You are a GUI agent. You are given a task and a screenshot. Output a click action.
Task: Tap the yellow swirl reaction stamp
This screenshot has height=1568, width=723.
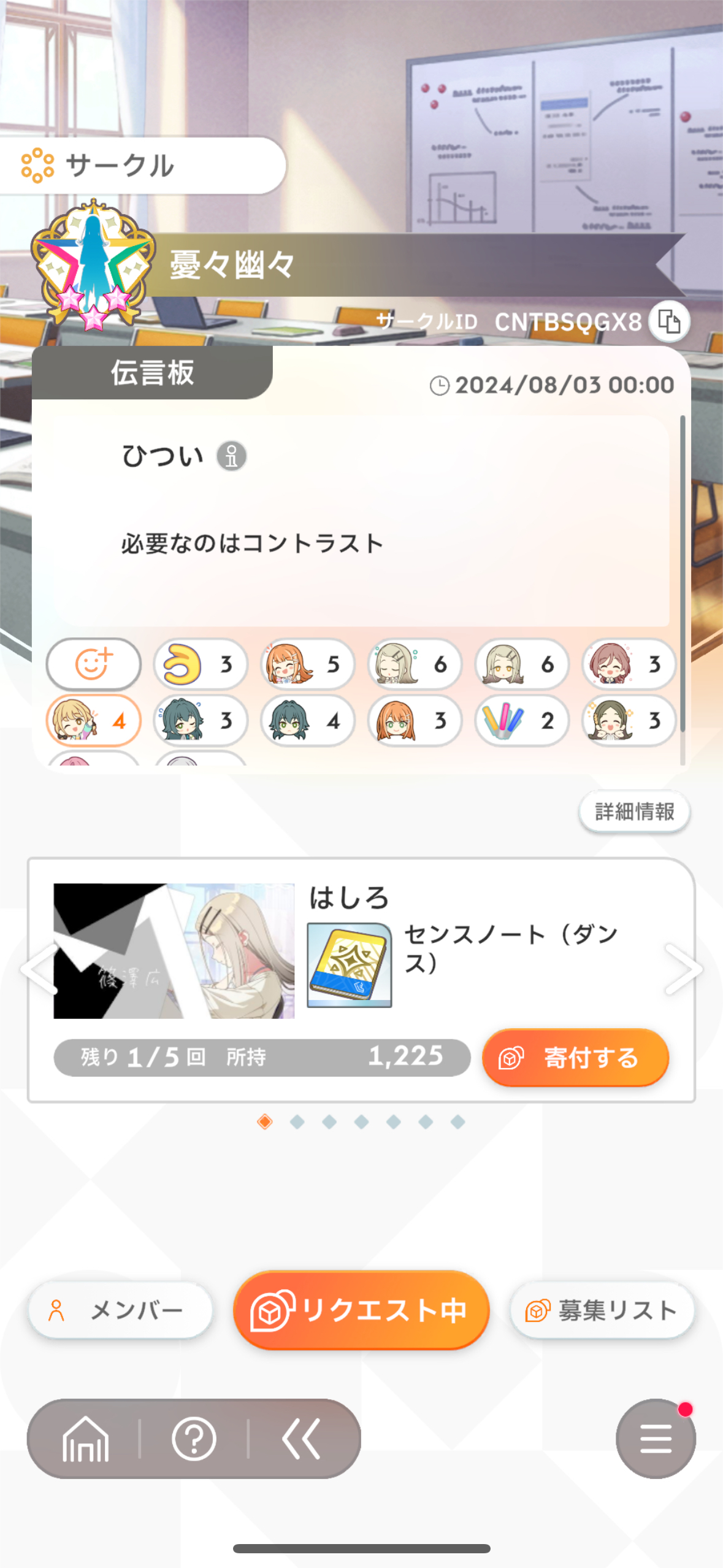point(201,664)
